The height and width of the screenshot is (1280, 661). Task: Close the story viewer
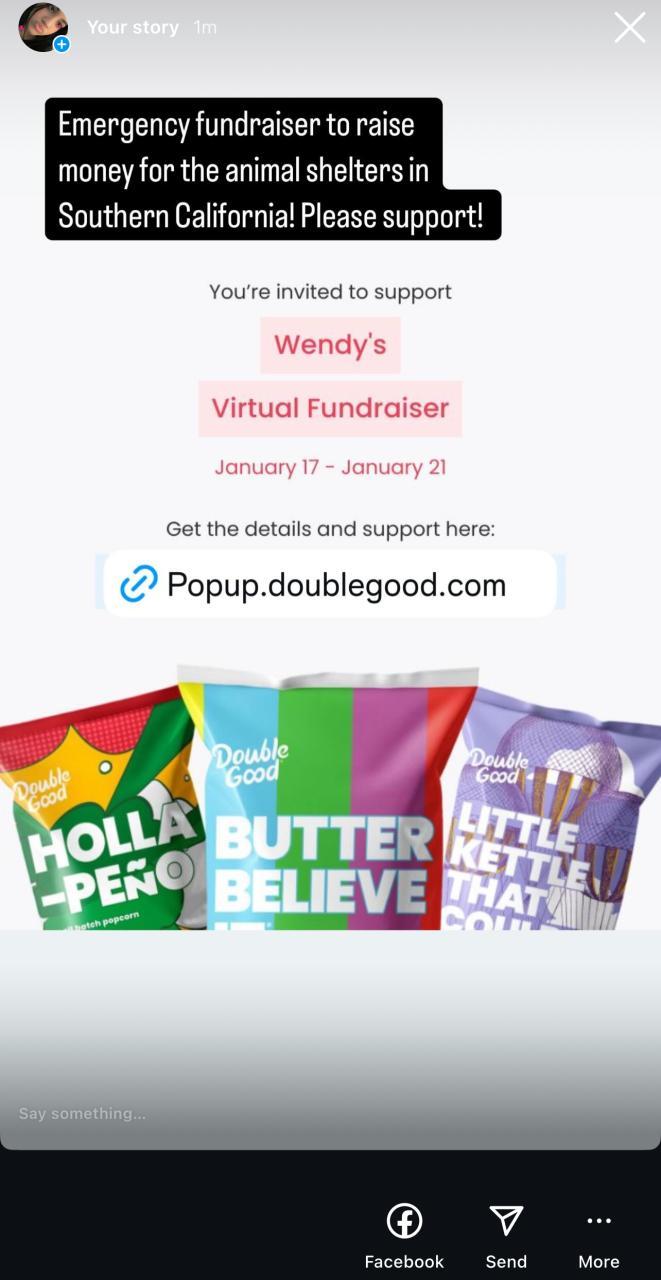pos(629,27)
